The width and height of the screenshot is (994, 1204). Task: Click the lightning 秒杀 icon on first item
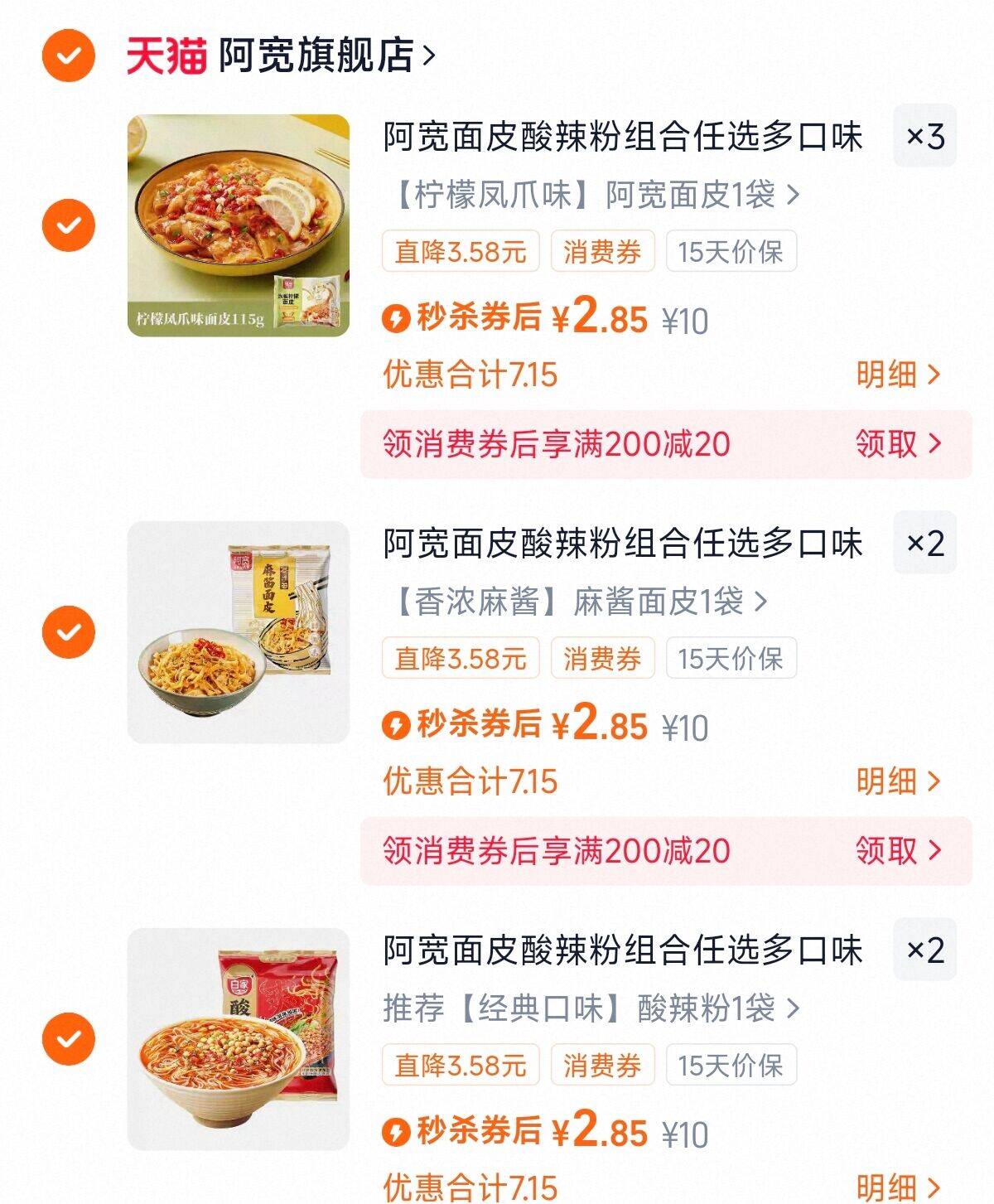coord(398,317)
